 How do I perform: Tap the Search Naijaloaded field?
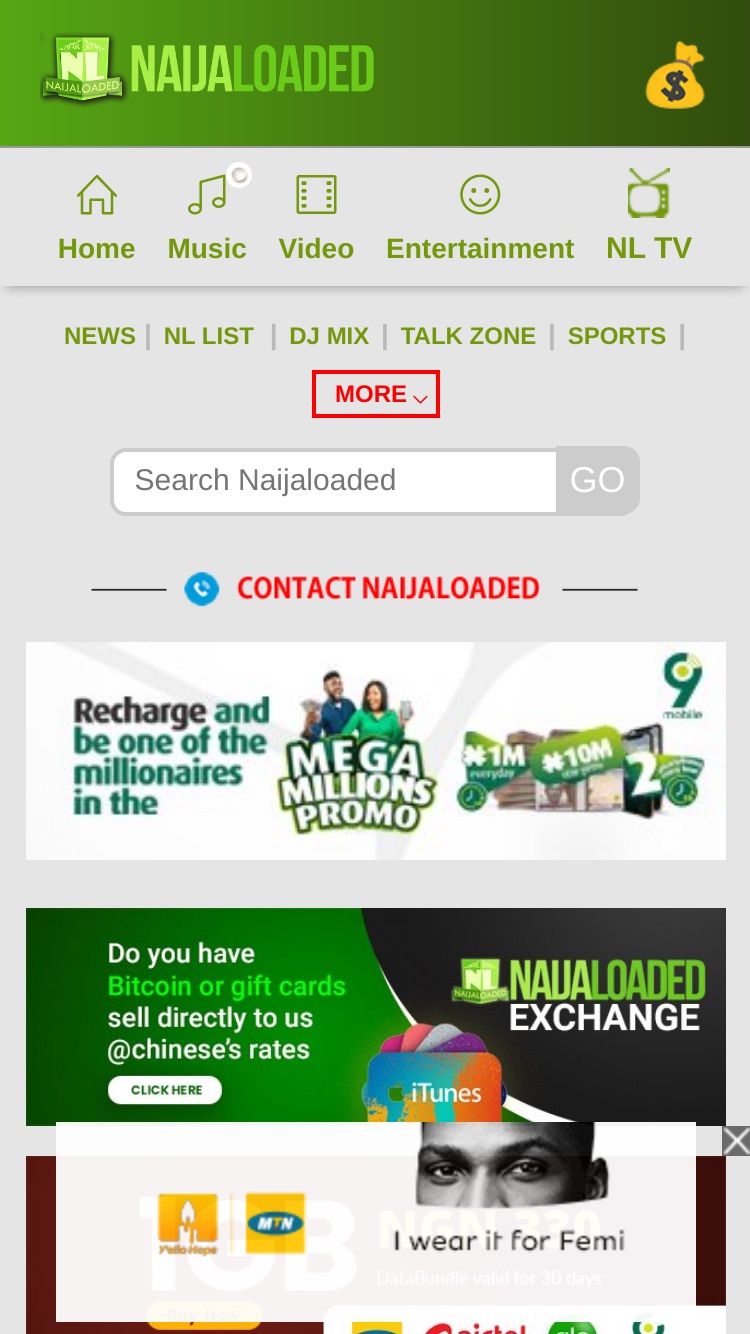334,481
